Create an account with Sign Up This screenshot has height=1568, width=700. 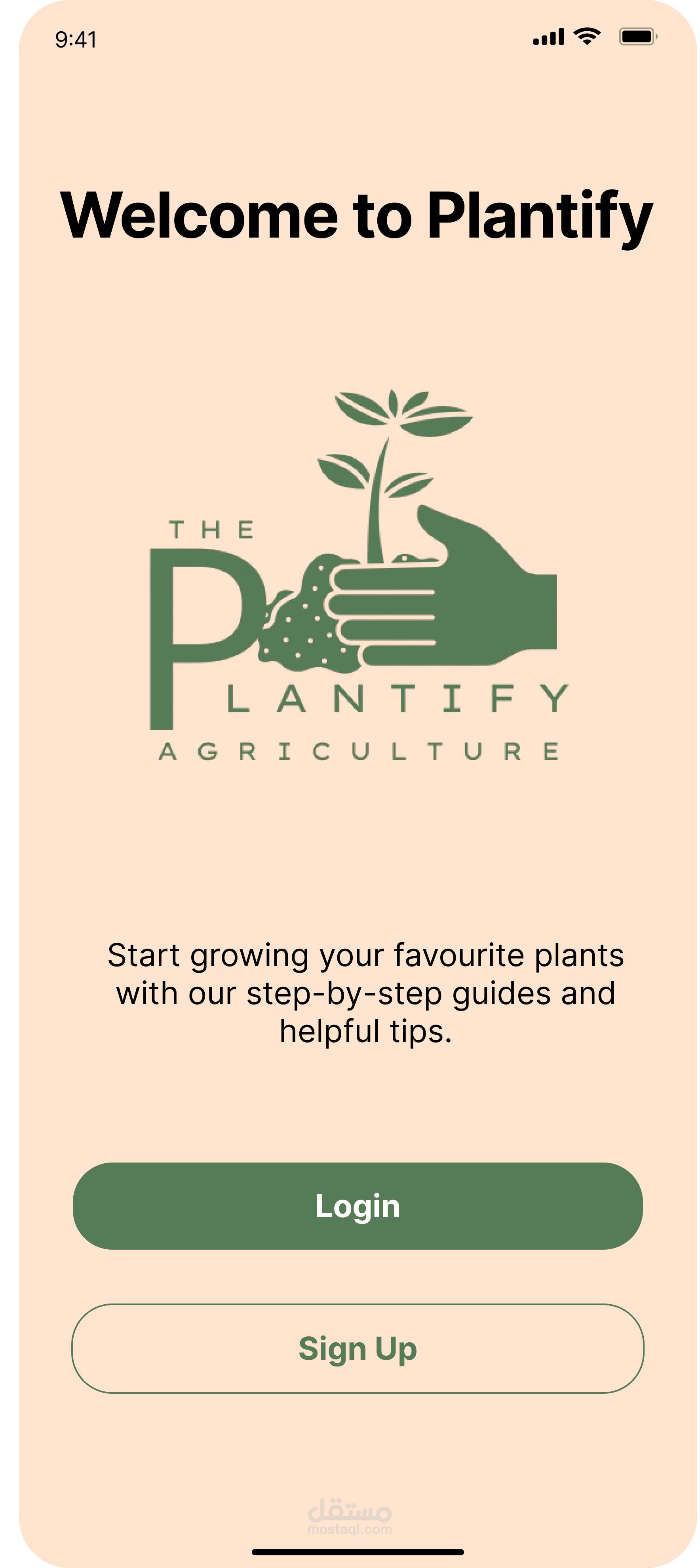click(x=357, y=1348)
